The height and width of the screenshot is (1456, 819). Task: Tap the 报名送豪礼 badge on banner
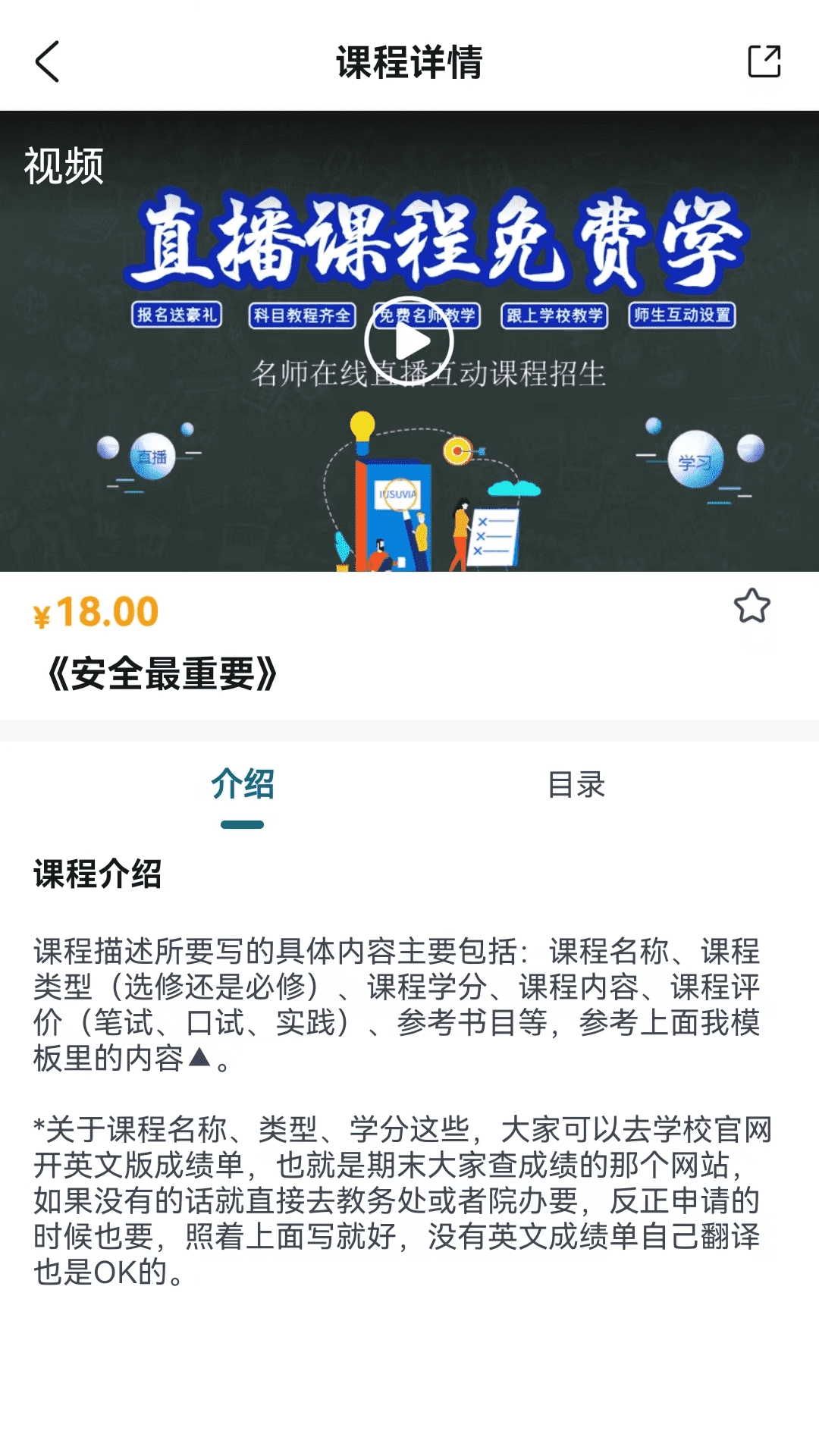(178, 317)
